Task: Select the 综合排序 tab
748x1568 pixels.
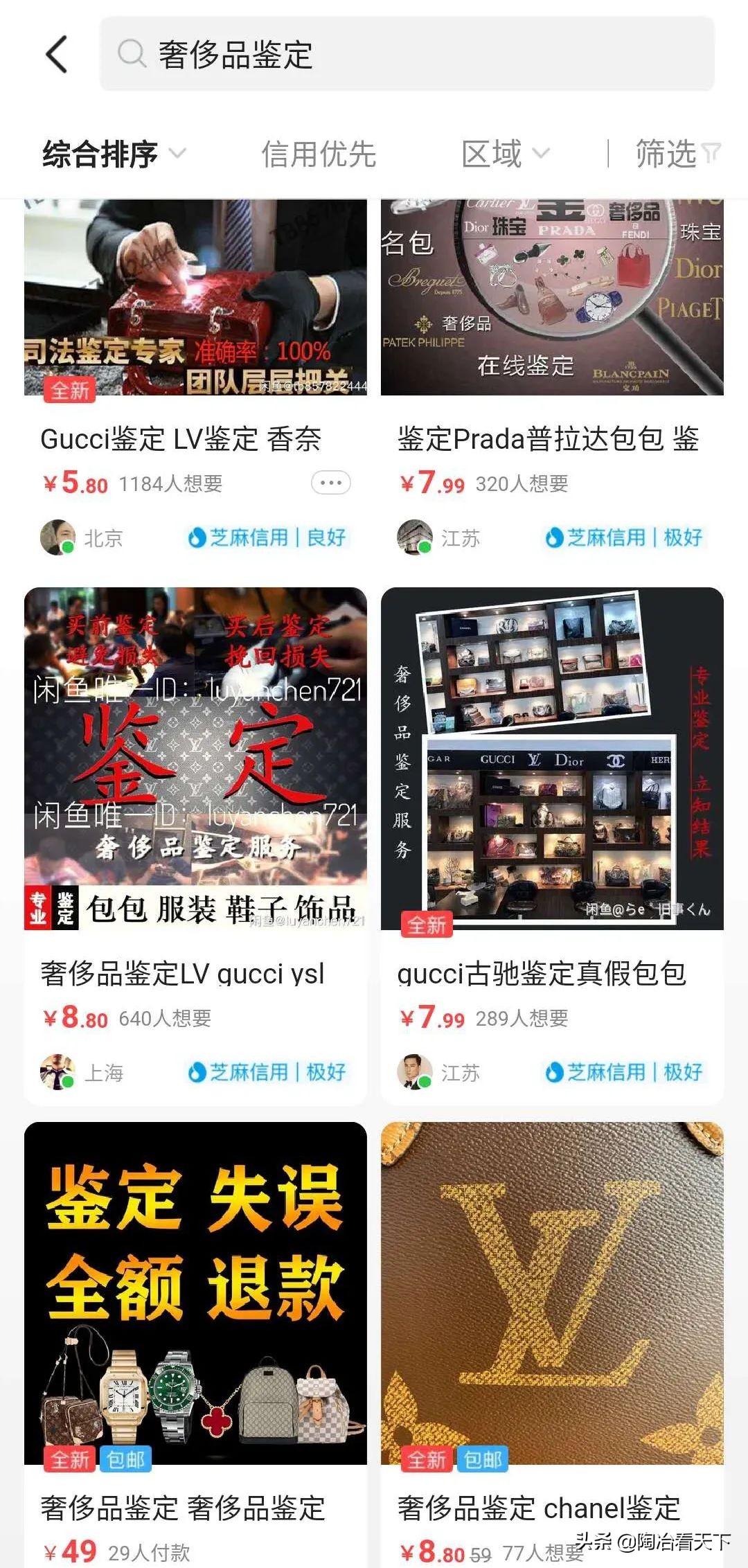Action: [100, 154]
